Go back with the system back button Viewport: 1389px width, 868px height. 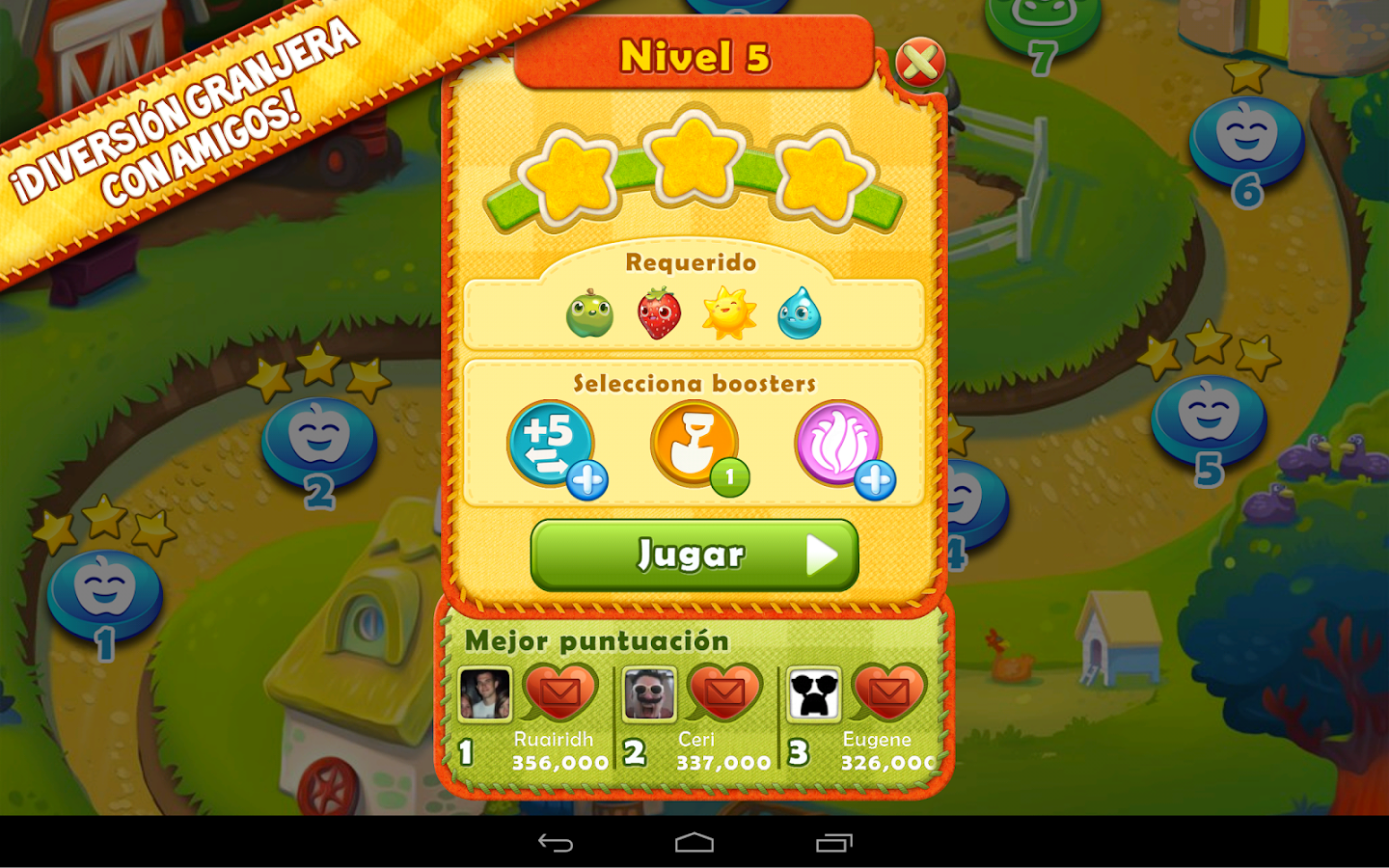[x=556, y=843]
